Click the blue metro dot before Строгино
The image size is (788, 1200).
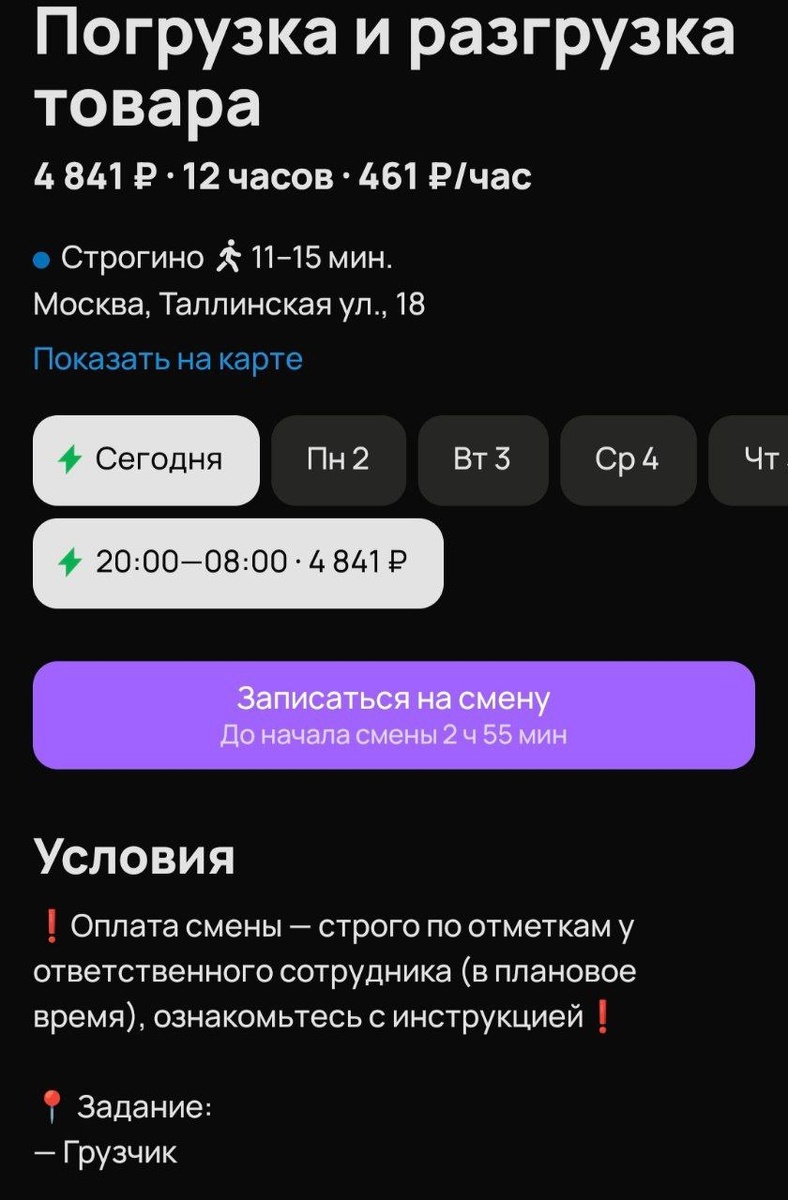(43, 258)
